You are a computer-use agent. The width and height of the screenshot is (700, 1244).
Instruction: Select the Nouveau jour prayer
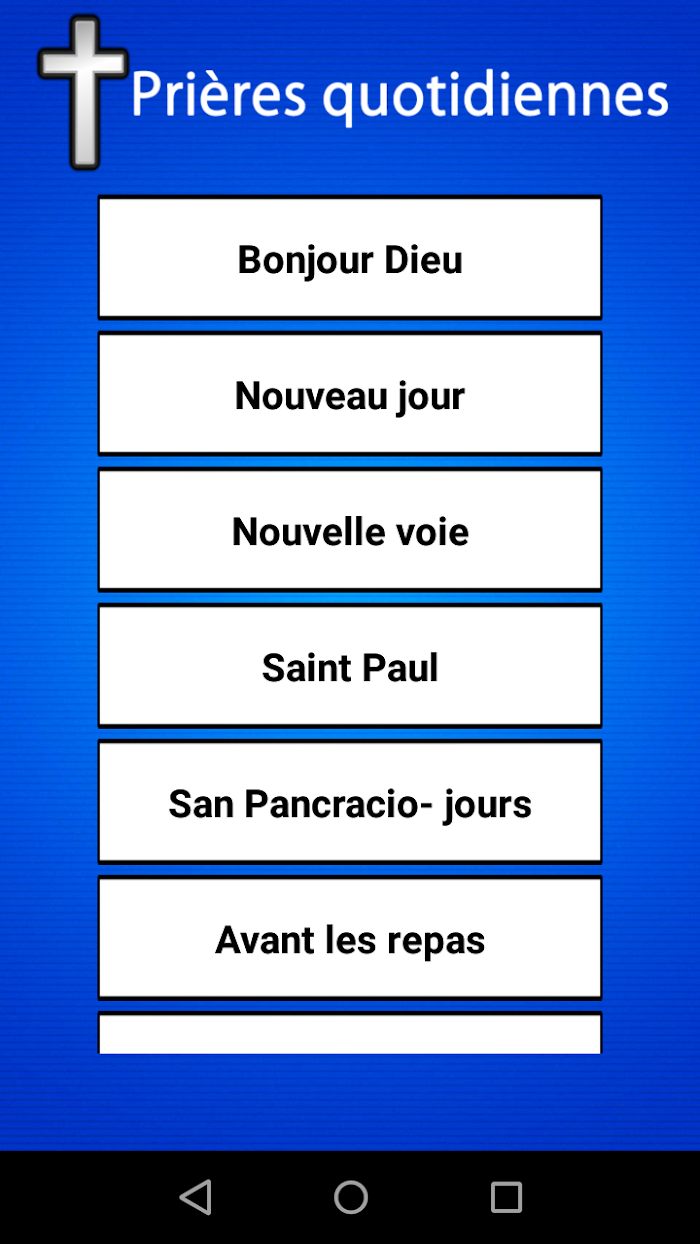350,394
